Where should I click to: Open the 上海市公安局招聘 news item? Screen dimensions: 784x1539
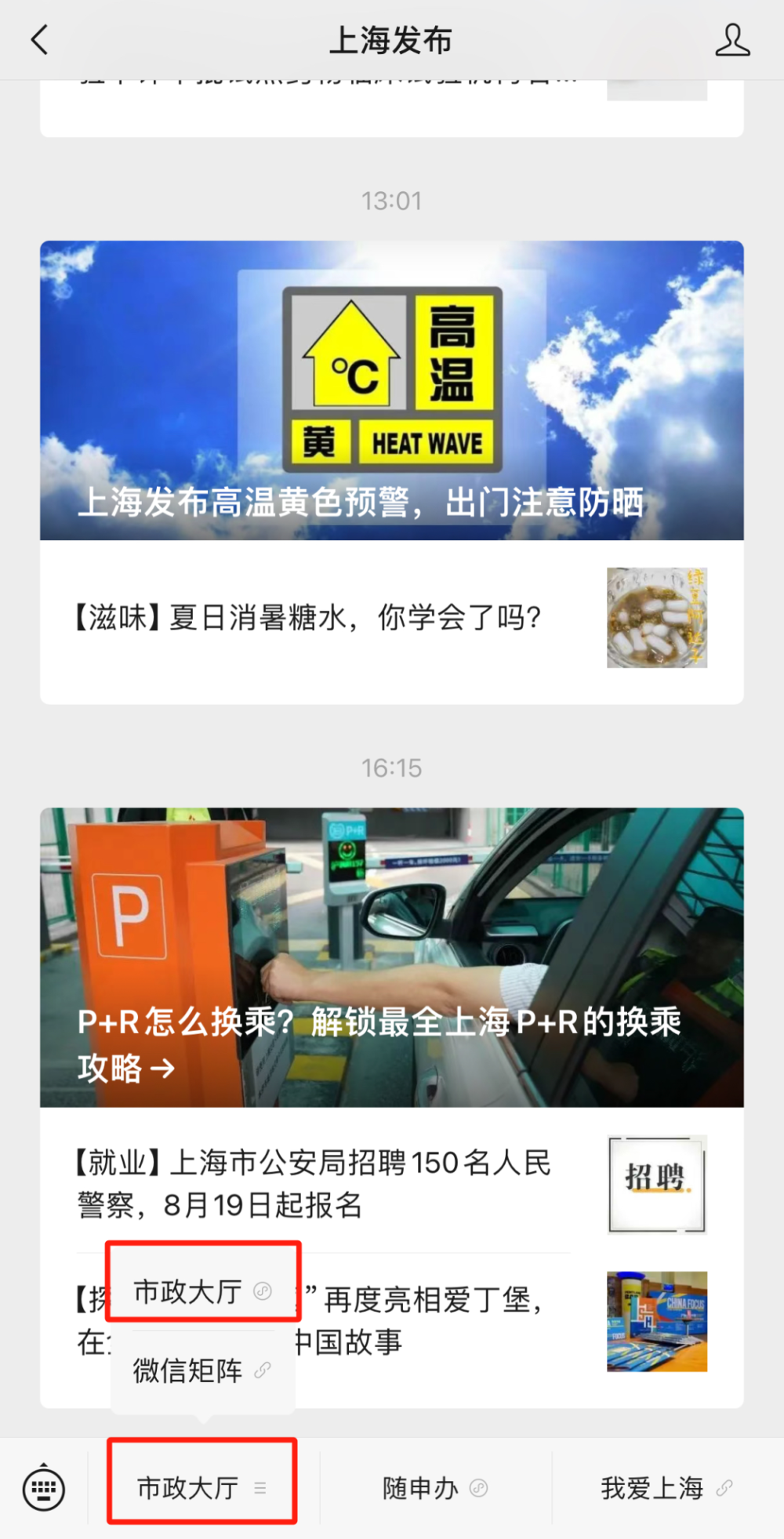tap(314, 1180)
